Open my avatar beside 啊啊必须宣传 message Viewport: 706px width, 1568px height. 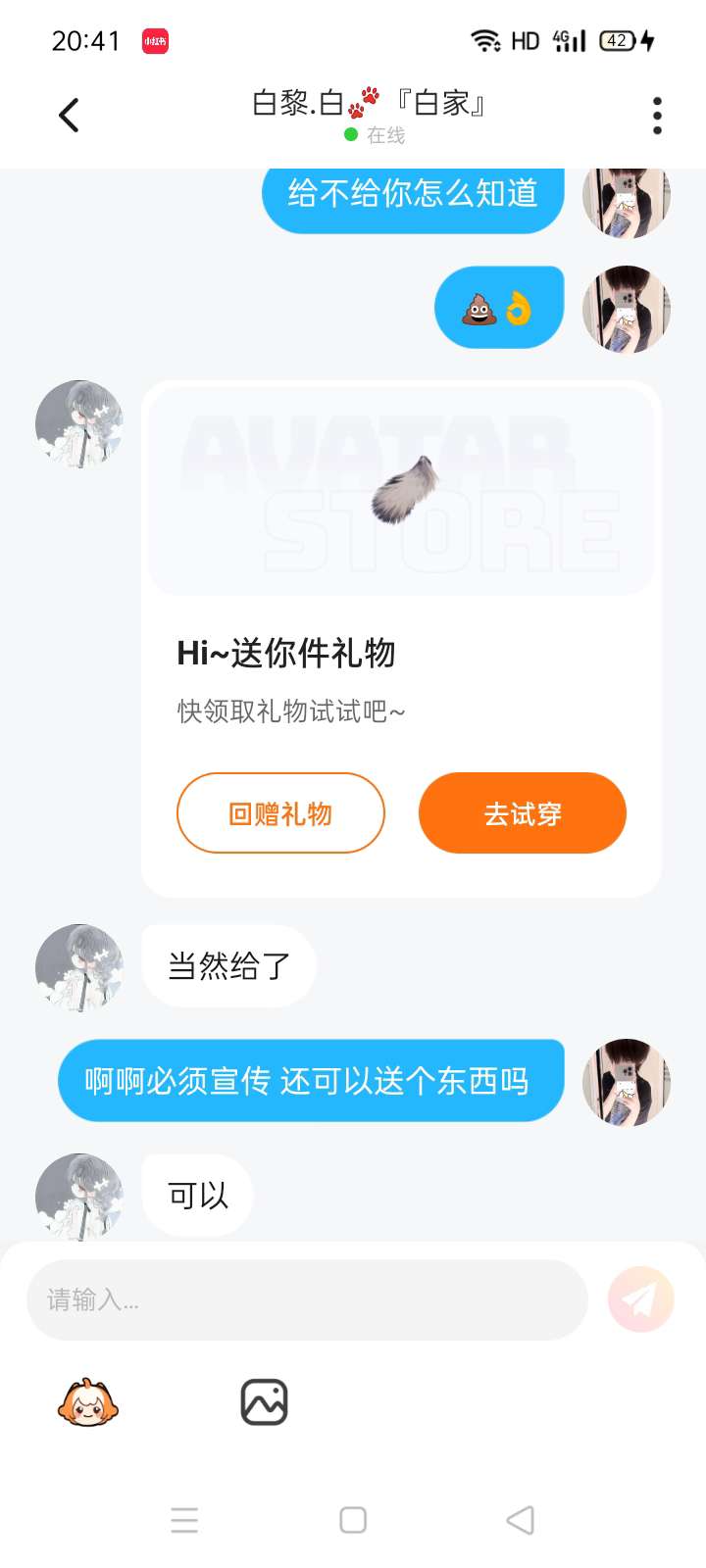(x=627, y=1082)
